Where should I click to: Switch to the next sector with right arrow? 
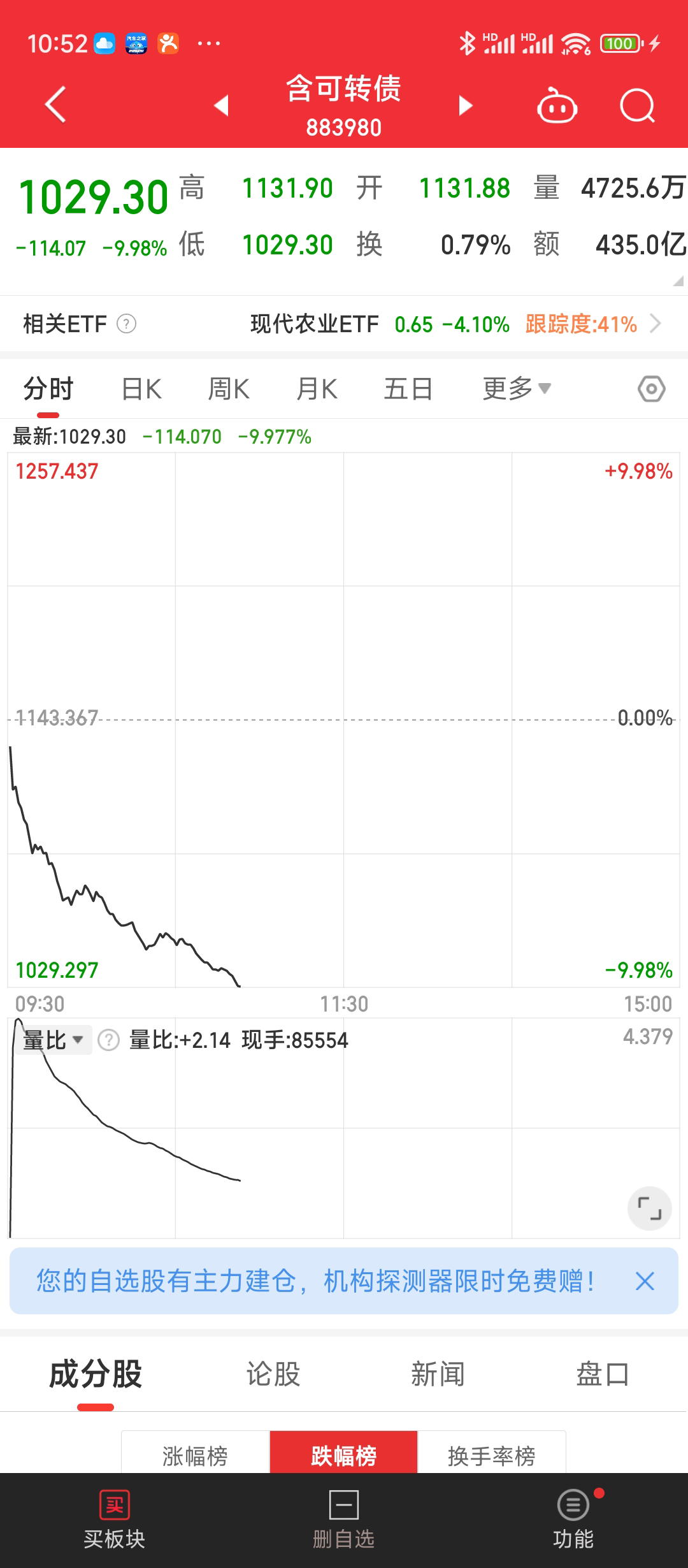coord(466,105)
